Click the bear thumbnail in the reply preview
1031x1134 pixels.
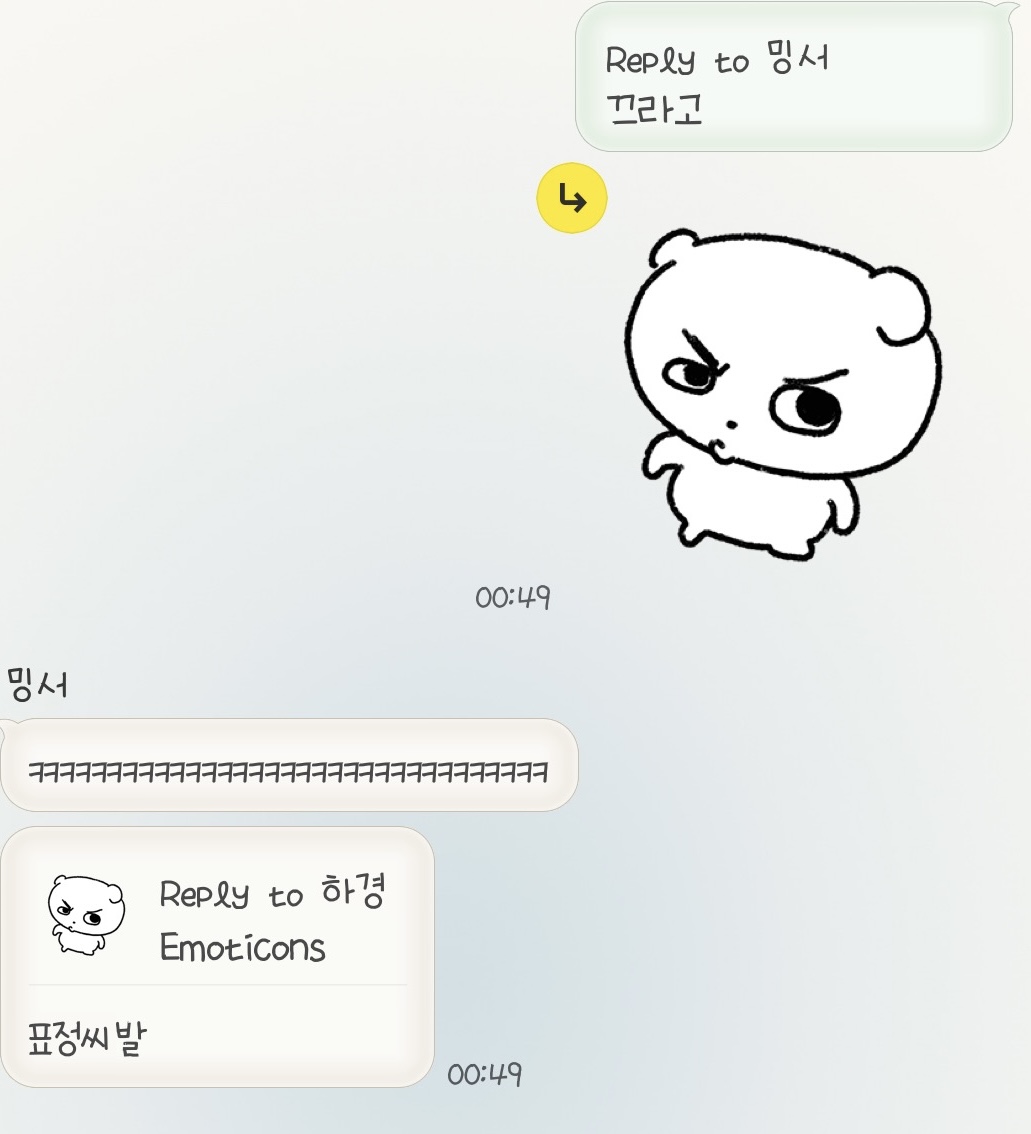86,915
